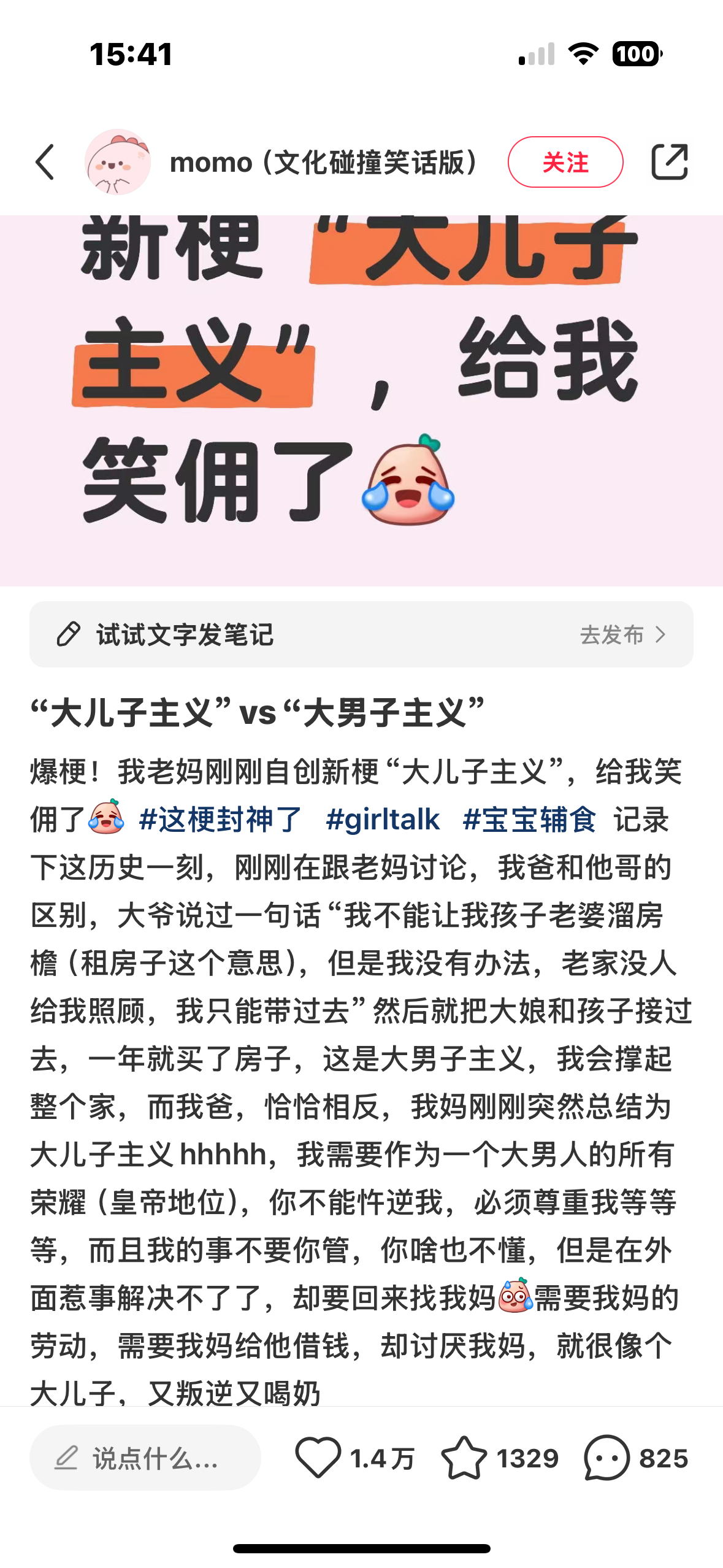Open hashtag #这梗封神了
Image resolution: width=723 pixels, height=1568 pixels.
(221, 820)
